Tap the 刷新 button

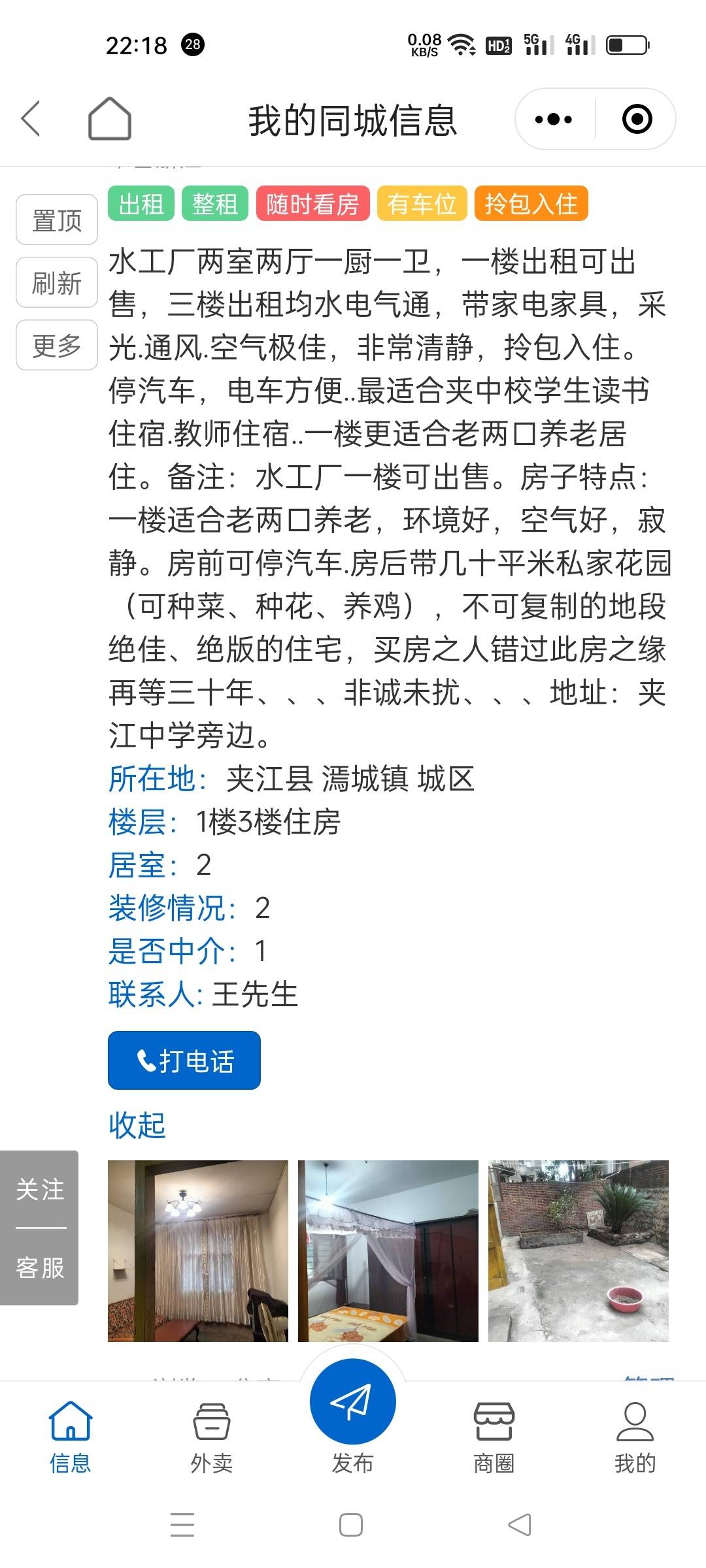[57, 283]
